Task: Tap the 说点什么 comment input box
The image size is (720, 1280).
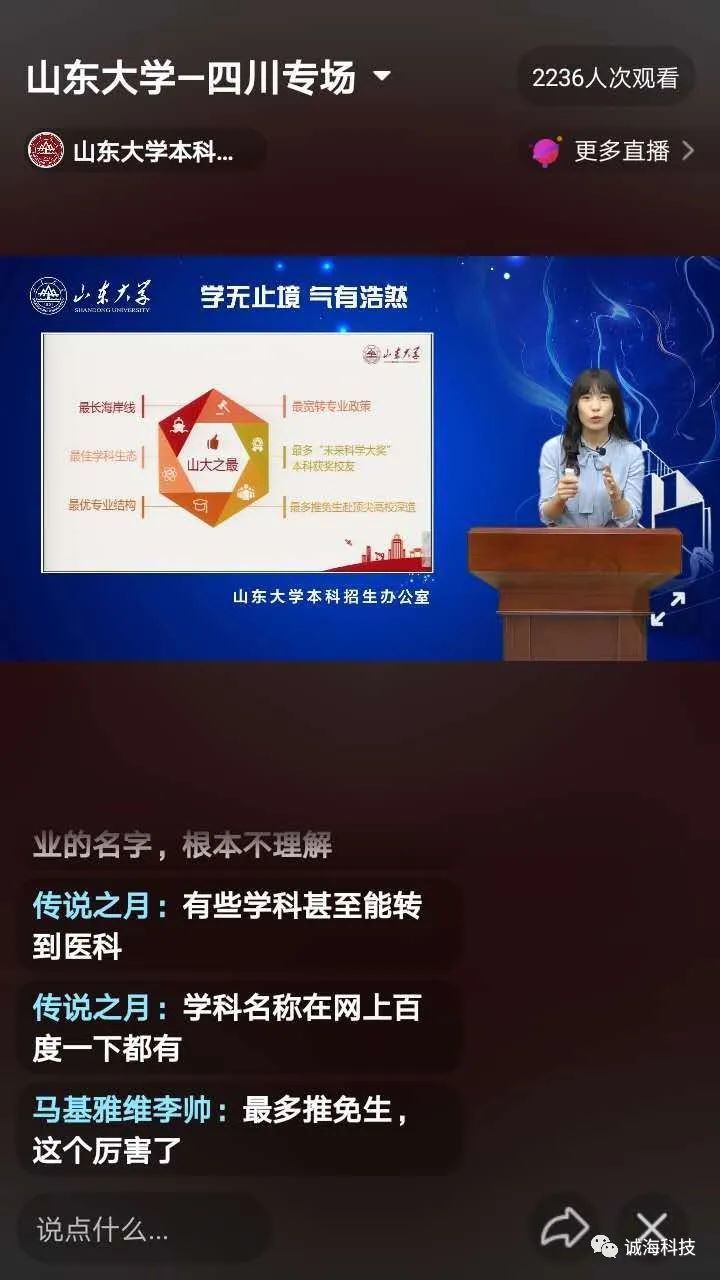Action: tap(145, 1229)
